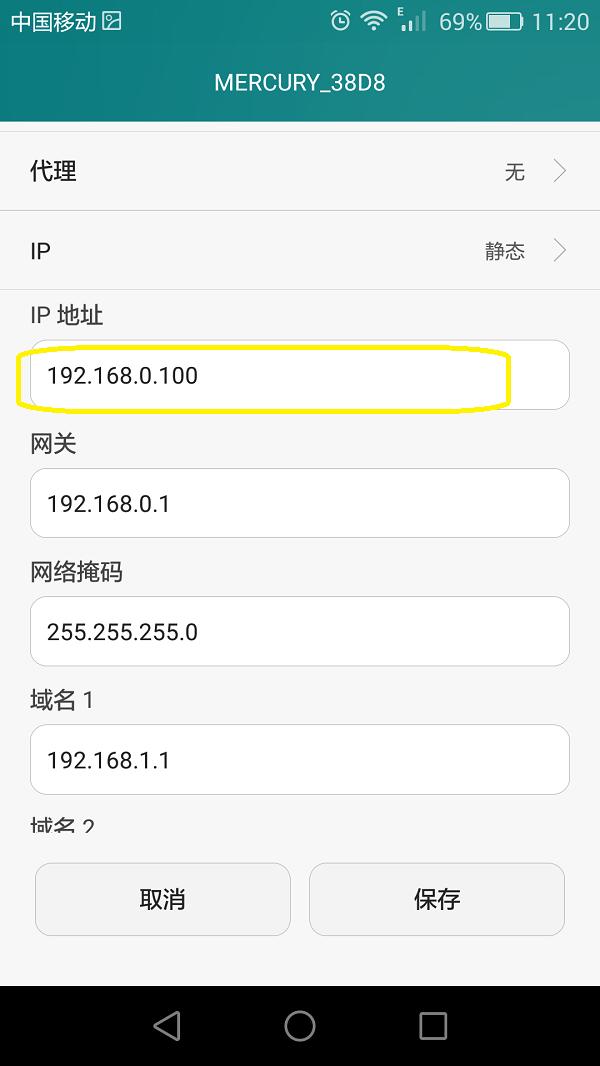The height and width of the screenshot is (1066, 600).
Task: Open the 代理 proxy setting row
Action: tap(300, 171)
